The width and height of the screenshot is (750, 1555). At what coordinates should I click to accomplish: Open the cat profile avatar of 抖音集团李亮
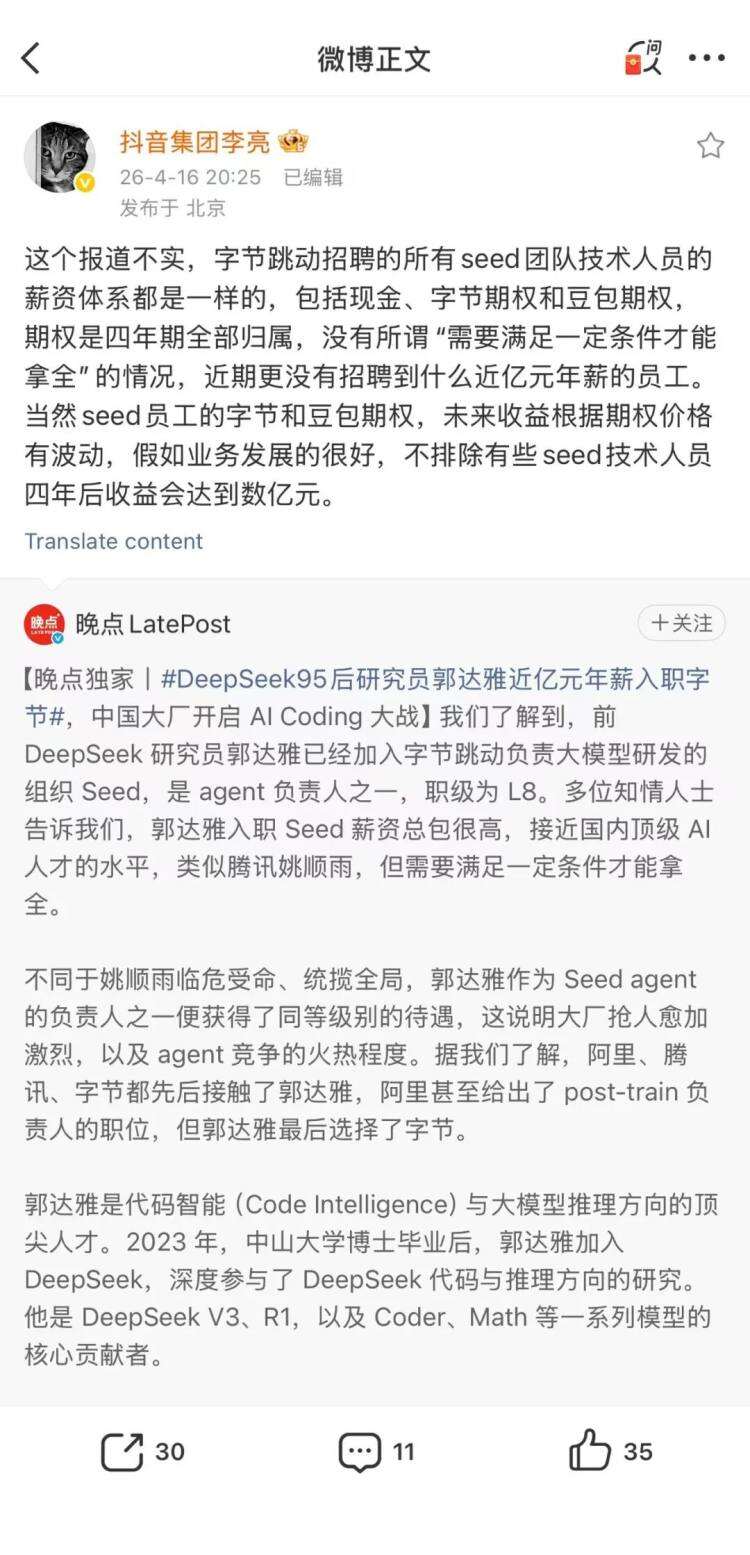[59, 157]
